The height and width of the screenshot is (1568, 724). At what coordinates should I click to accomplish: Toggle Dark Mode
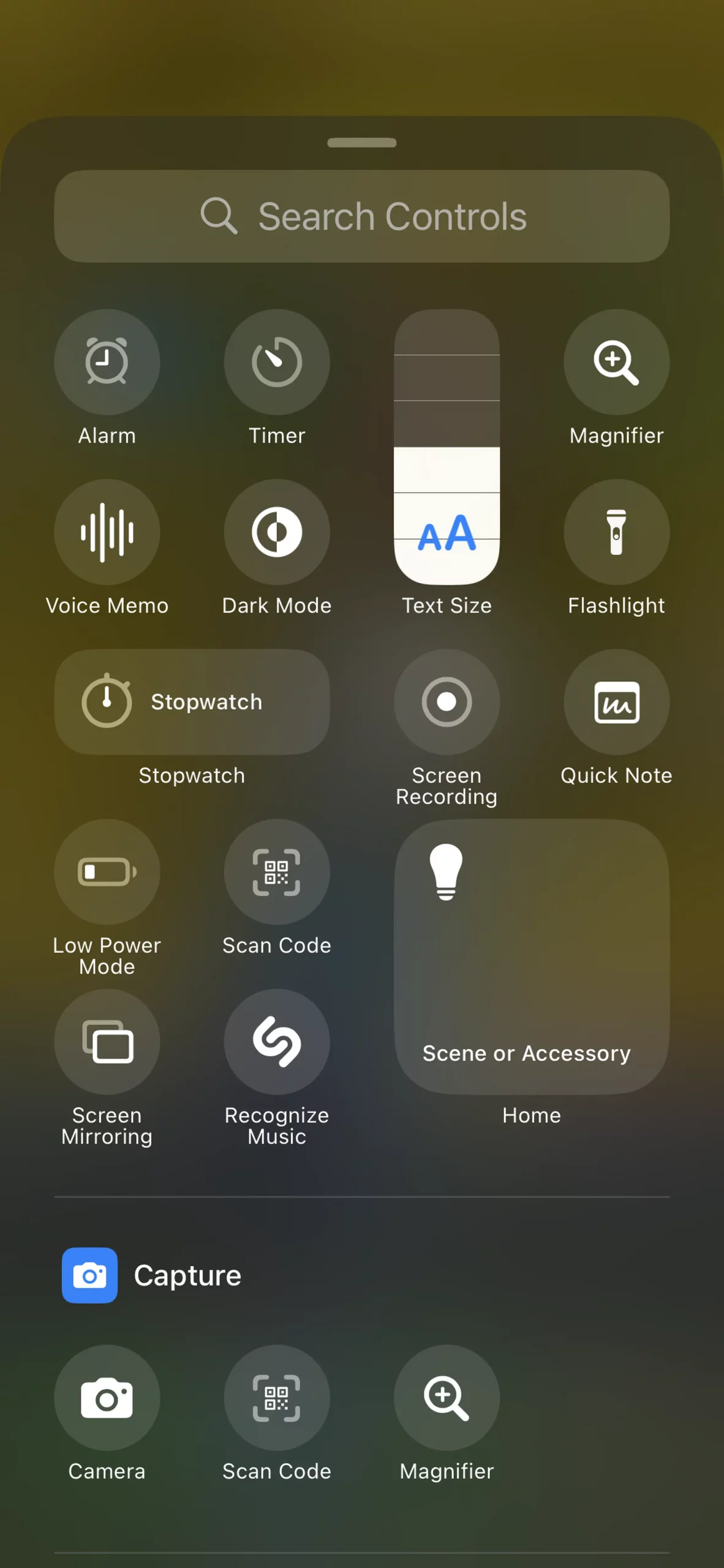point(277,532)
